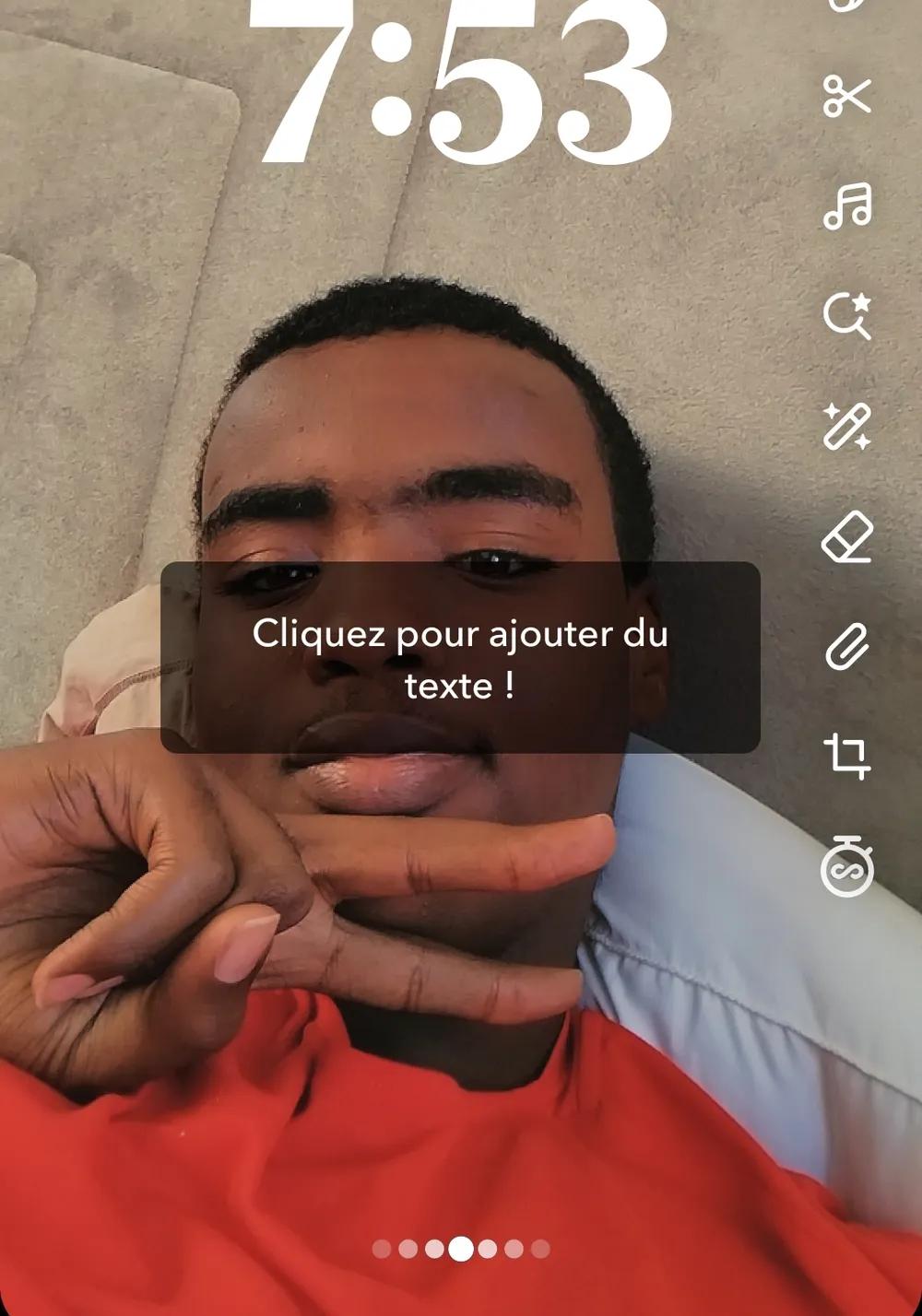
Task: Open the star magnifier lens search
Action: (x=846, y=315)
